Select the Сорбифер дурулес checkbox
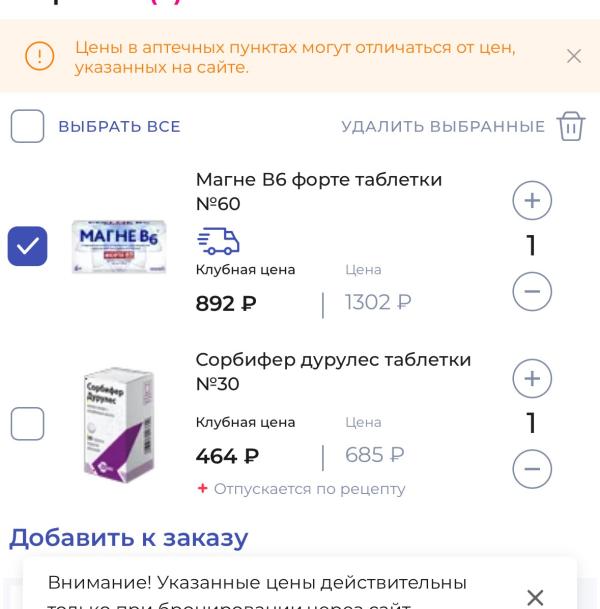The image size is (600, 609). click(x=28, y=424)
